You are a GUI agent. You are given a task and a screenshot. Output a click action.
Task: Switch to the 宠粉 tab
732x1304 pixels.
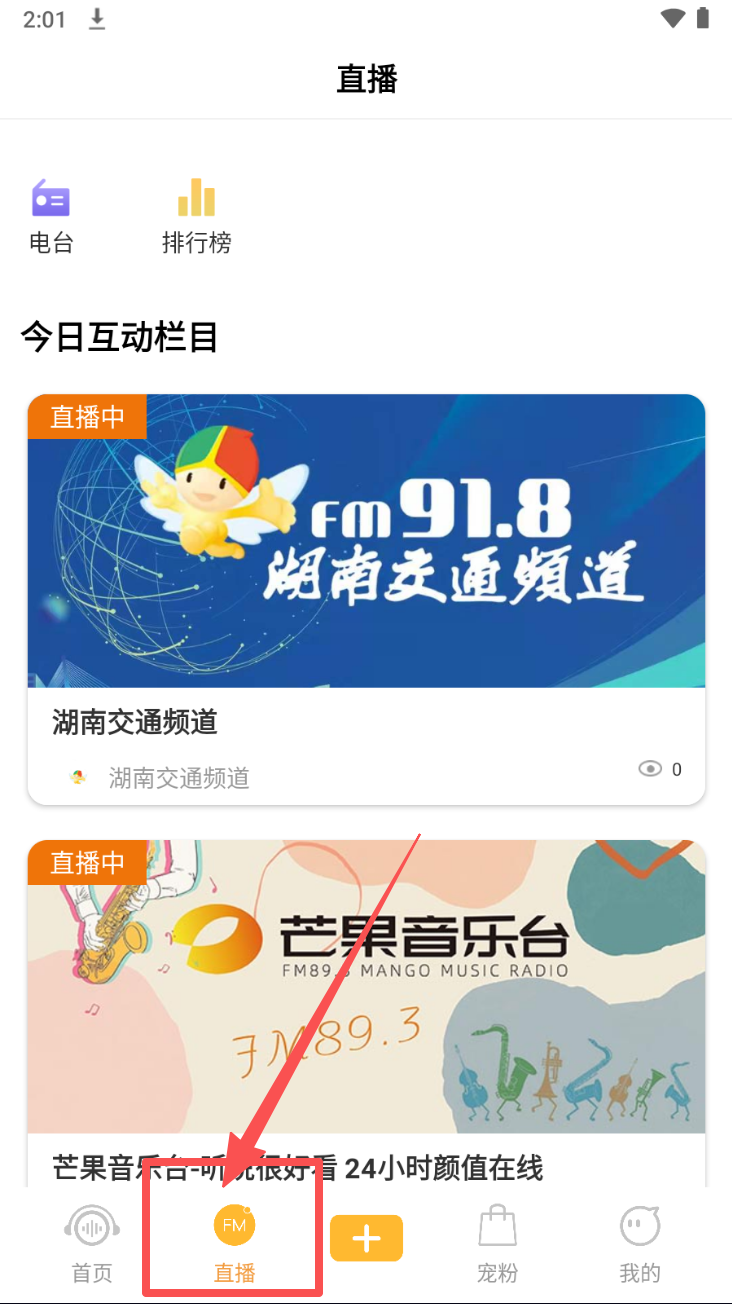pos(497,1244)
